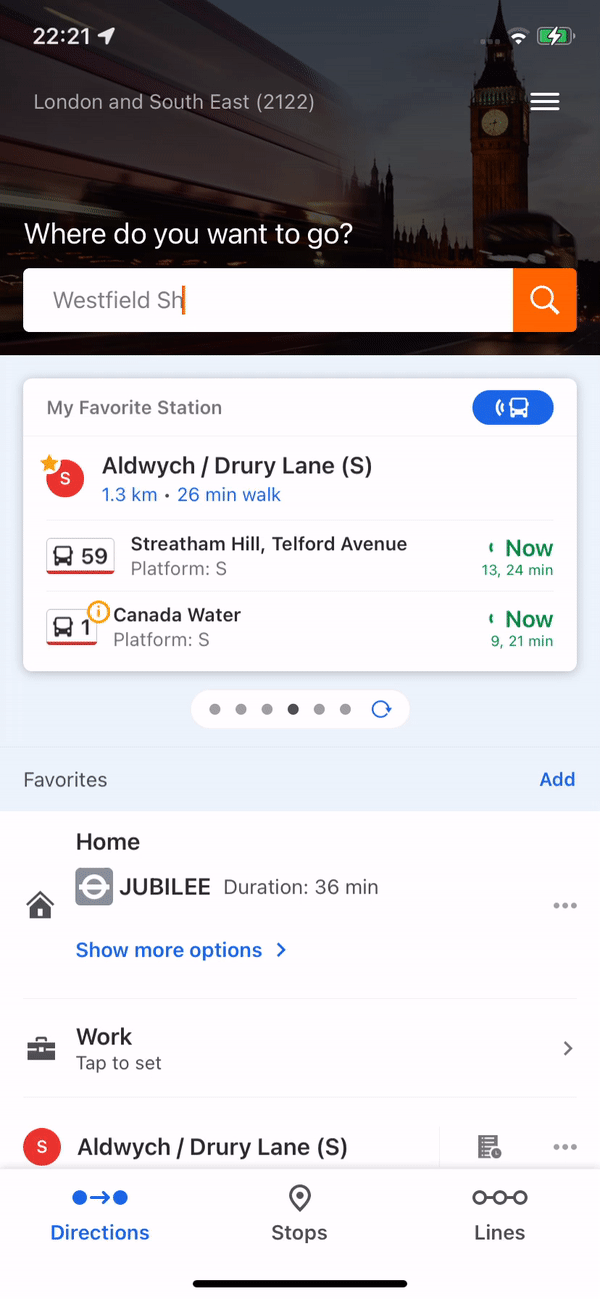View schedule for Aldwych / Drury Lane
The width and height of the screenshot is (600, 1299).
pyautogui.click(x=489, y=1147)
